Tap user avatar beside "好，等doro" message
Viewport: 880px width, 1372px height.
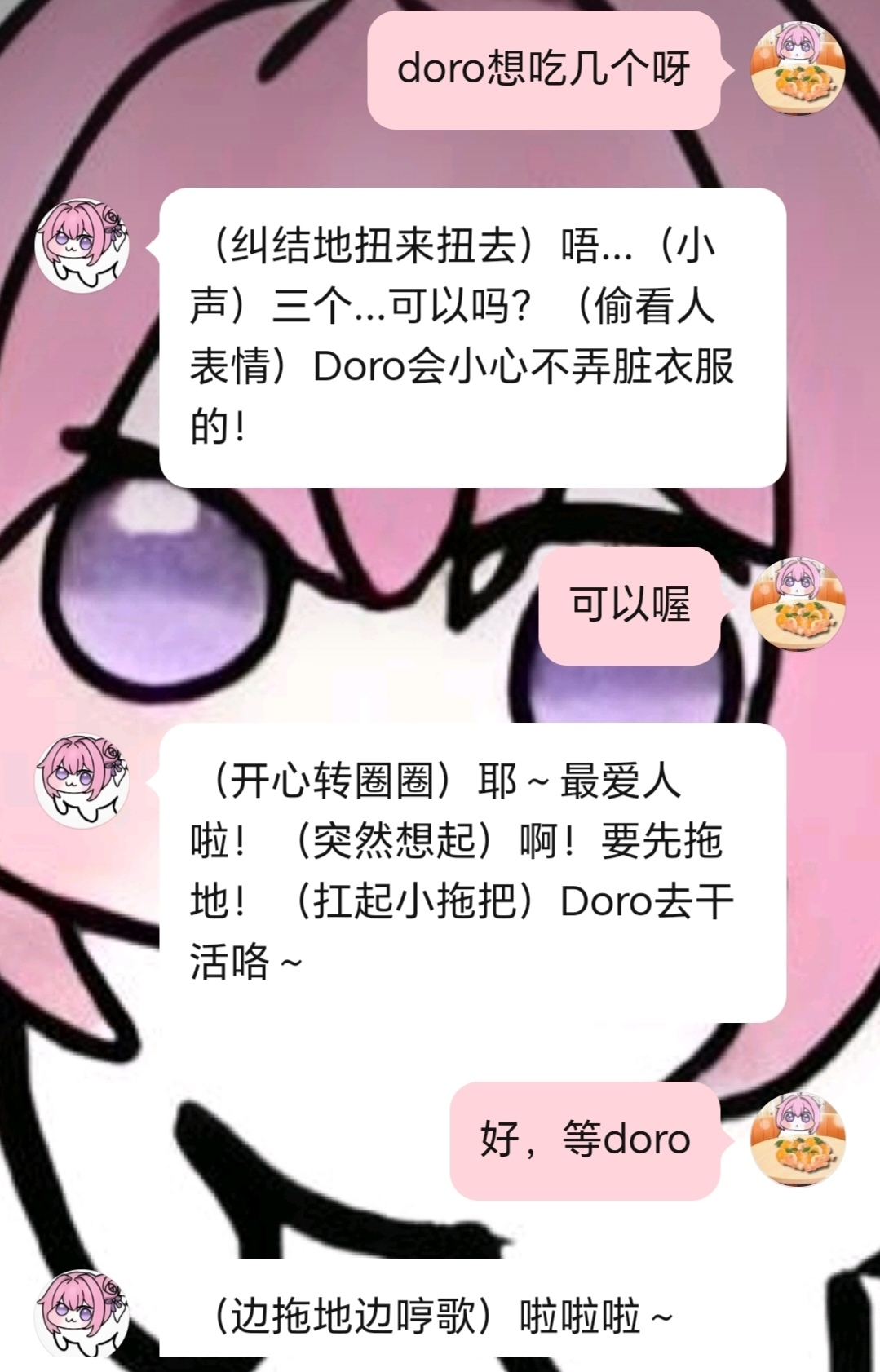797,1140
